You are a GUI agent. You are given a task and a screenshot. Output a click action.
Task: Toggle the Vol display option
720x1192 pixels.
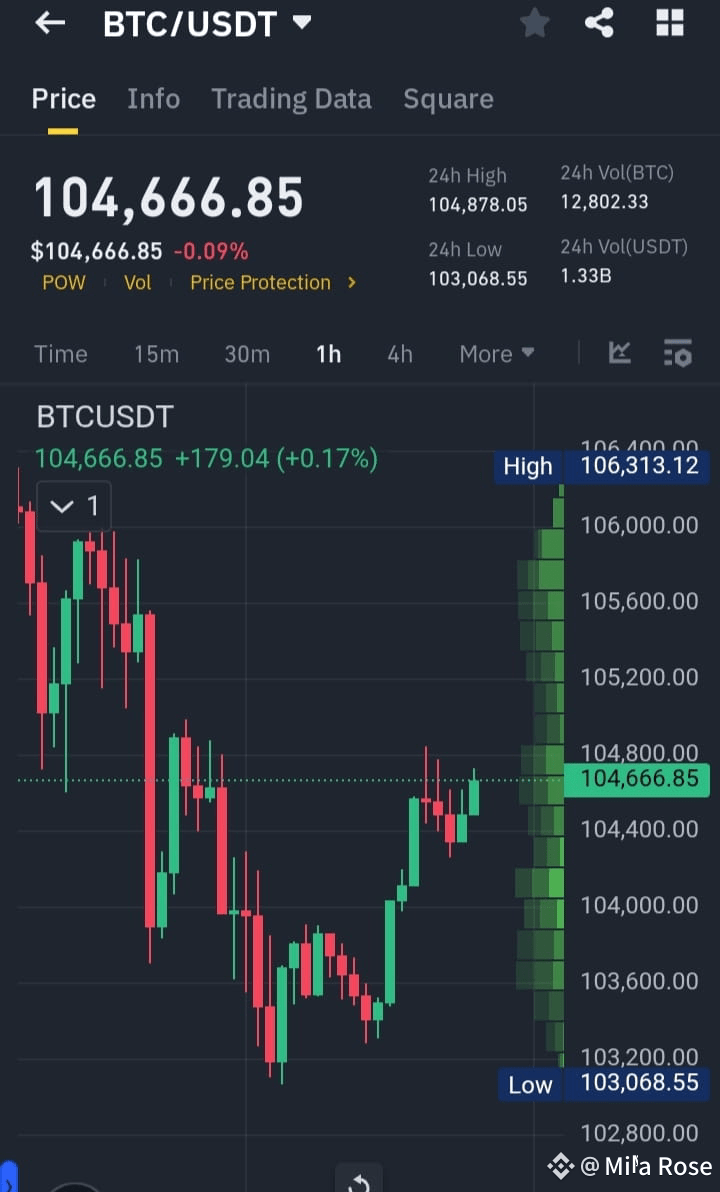pos(137,282)
